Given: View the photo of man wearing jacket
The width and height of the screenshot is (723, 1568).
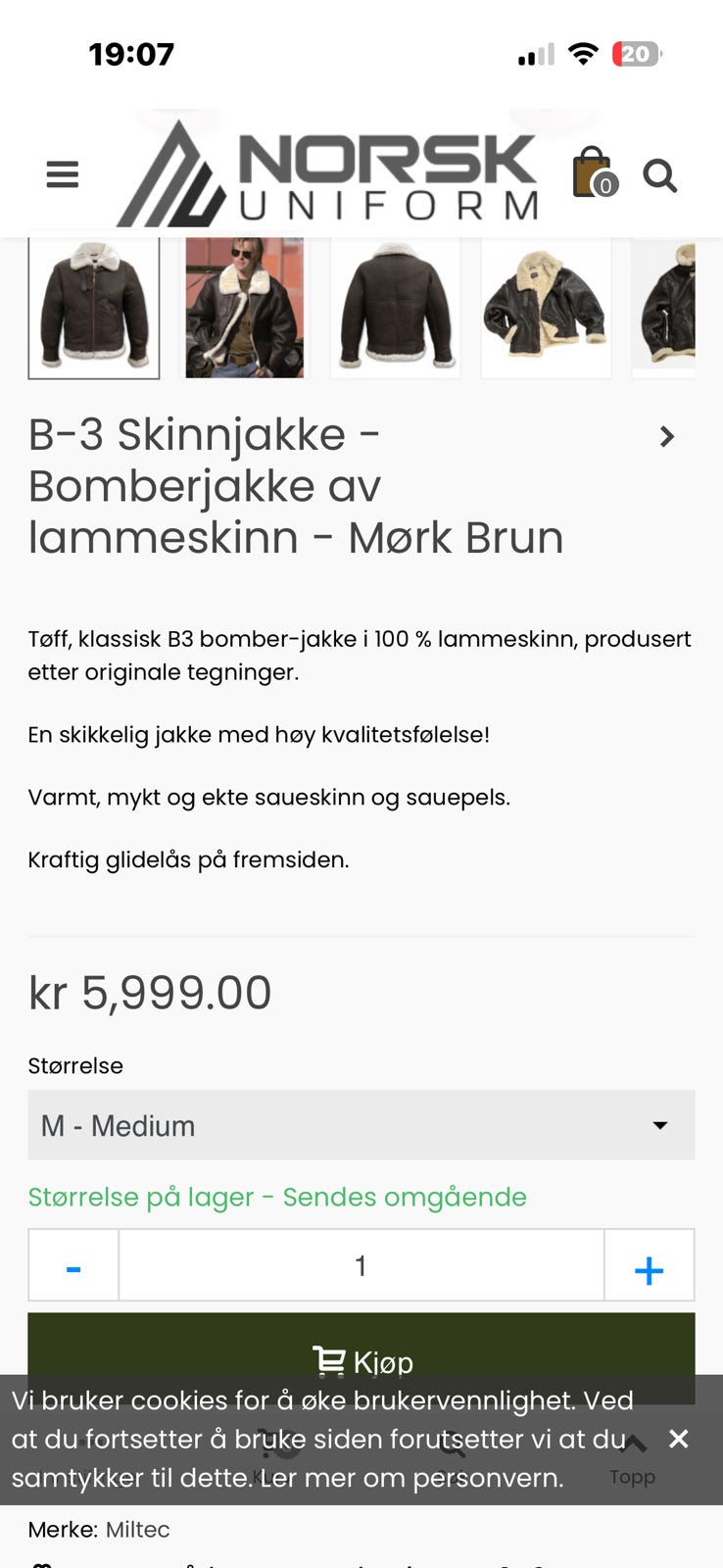Looking at the screenshot, I should 245,308.
